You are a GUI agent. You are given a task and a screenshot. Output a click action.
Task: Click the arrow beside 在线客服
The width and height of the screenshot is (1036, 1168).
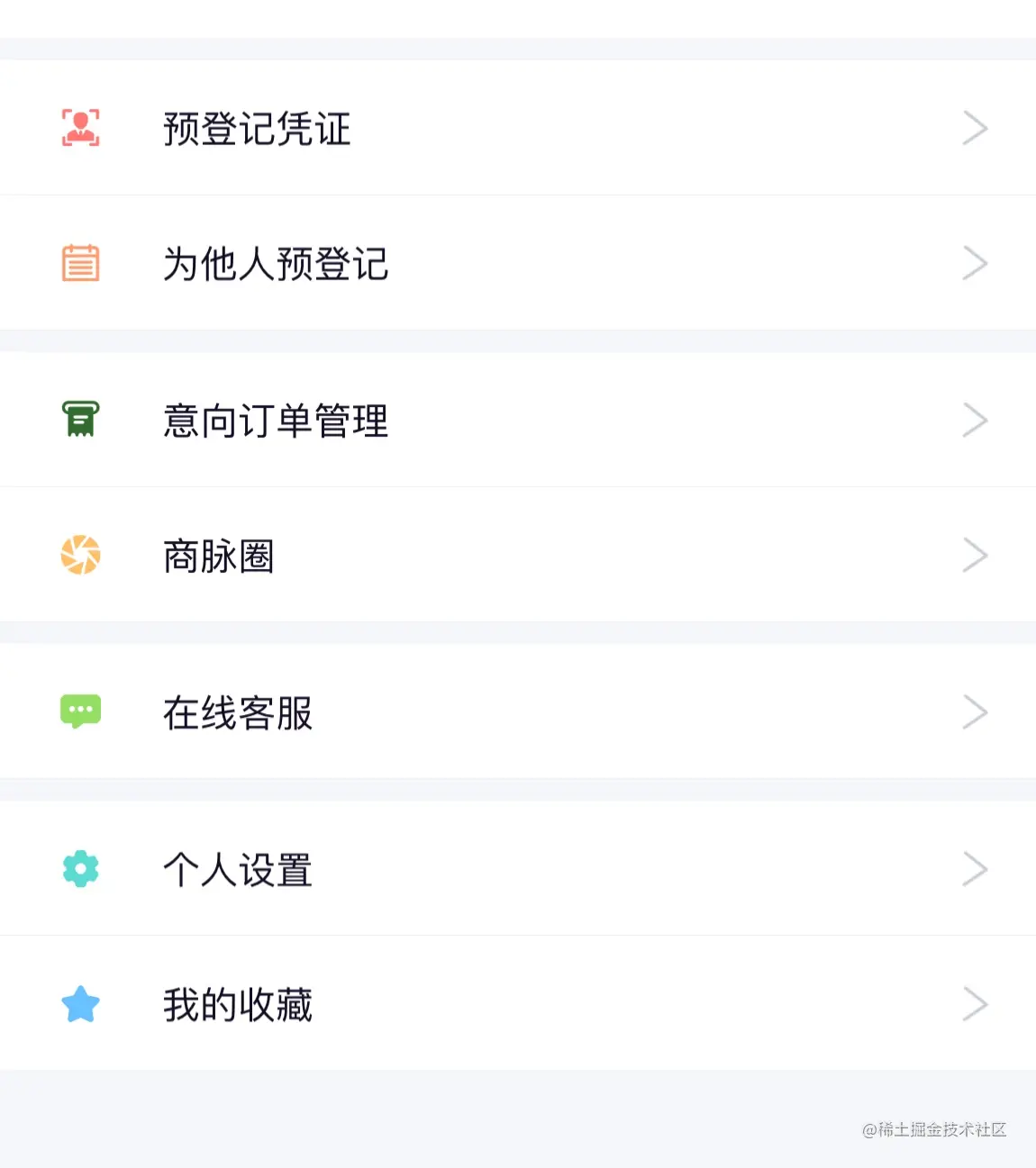tap(975, 711)
